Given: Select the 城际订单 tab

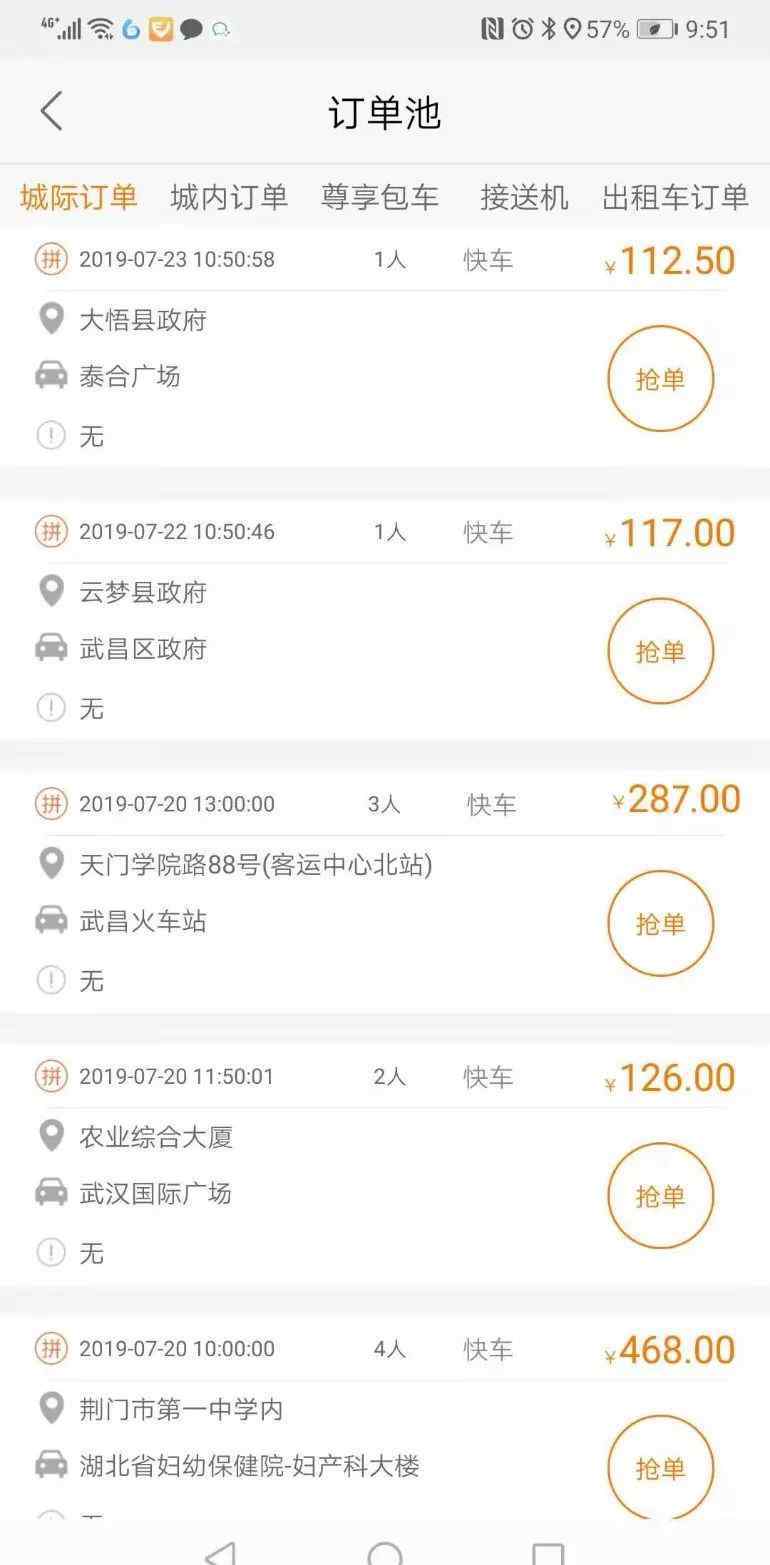Looking at the screenshot, I should click(79, 197).
